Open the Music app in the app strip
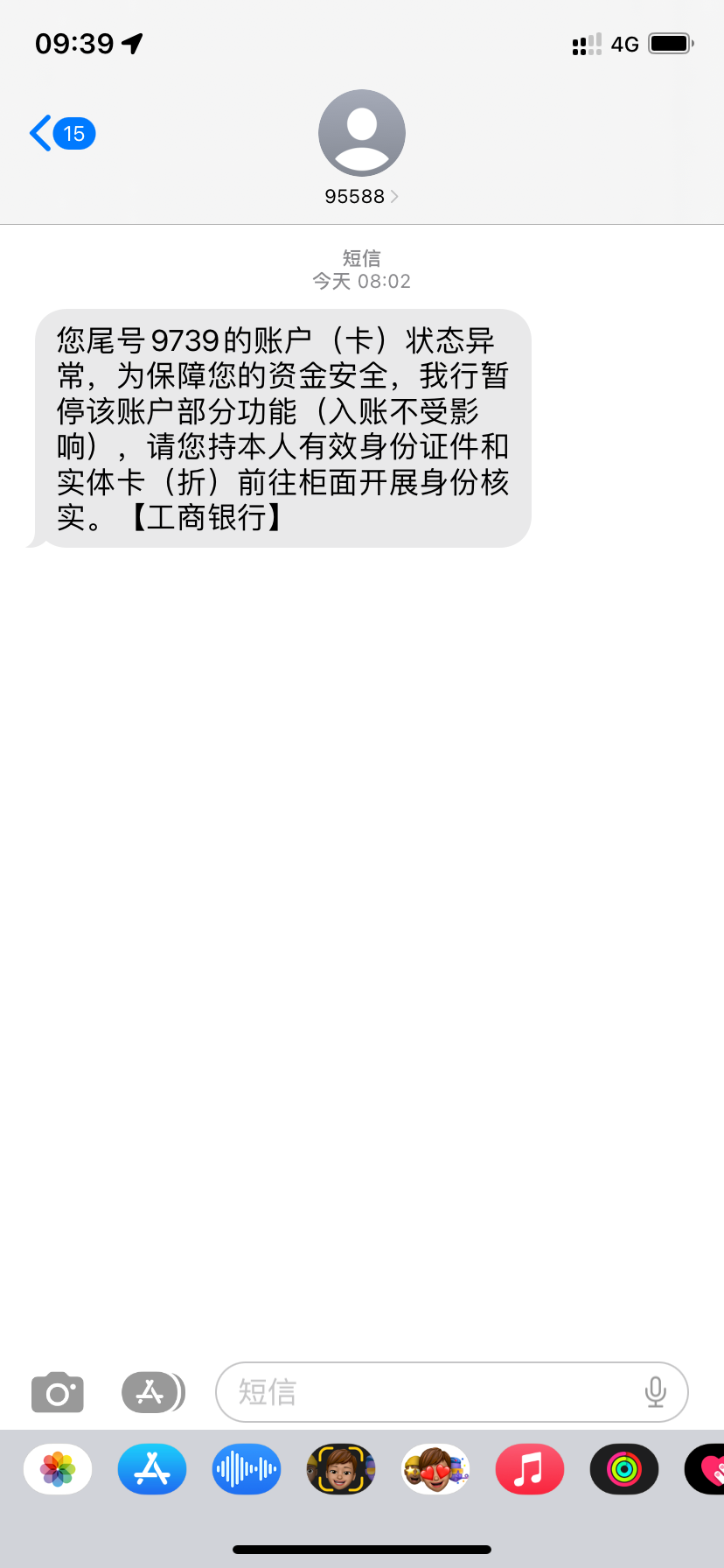The image size is (724, 1568). pyautogui.click(x=530, y=1469)
